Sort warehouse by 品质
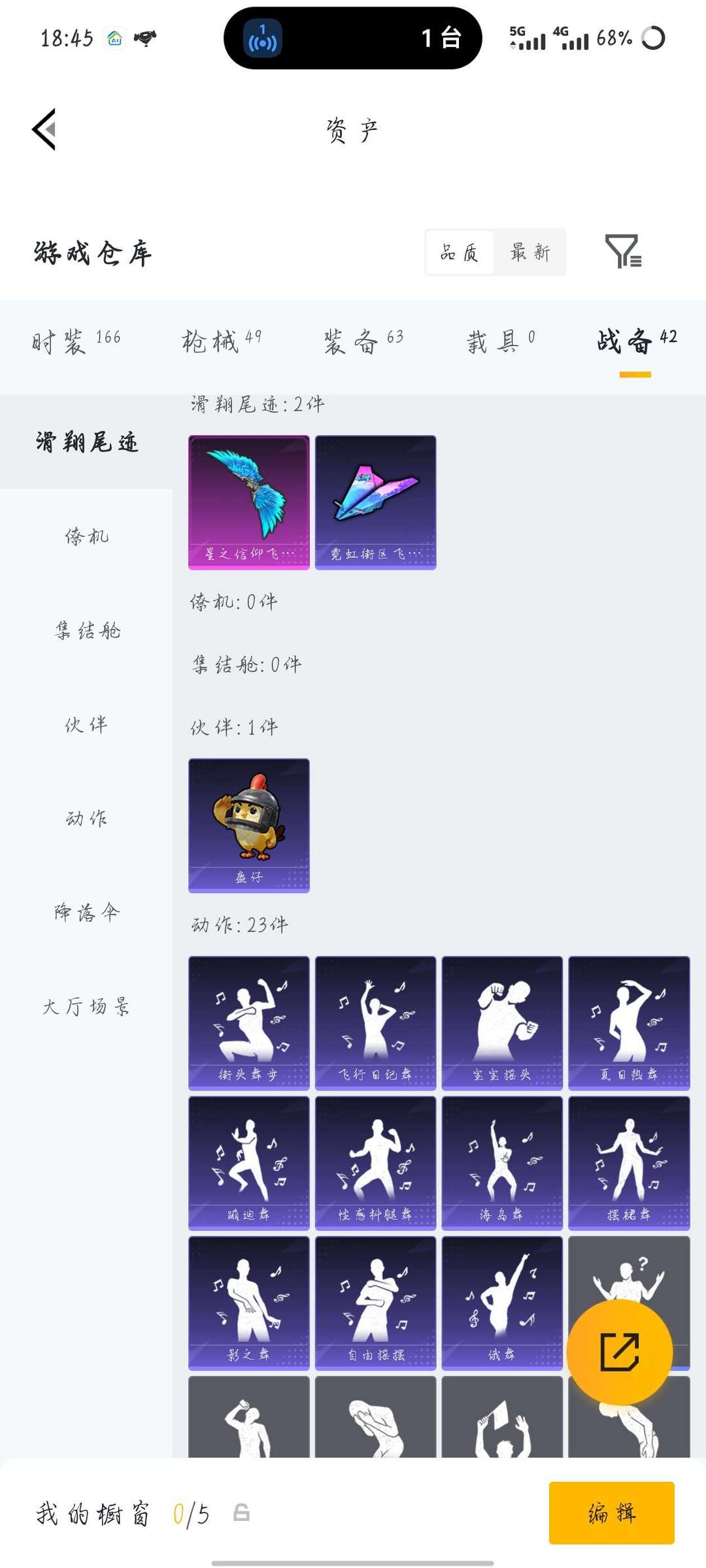This screenshot has width=706, height=1568. [460, 252]
